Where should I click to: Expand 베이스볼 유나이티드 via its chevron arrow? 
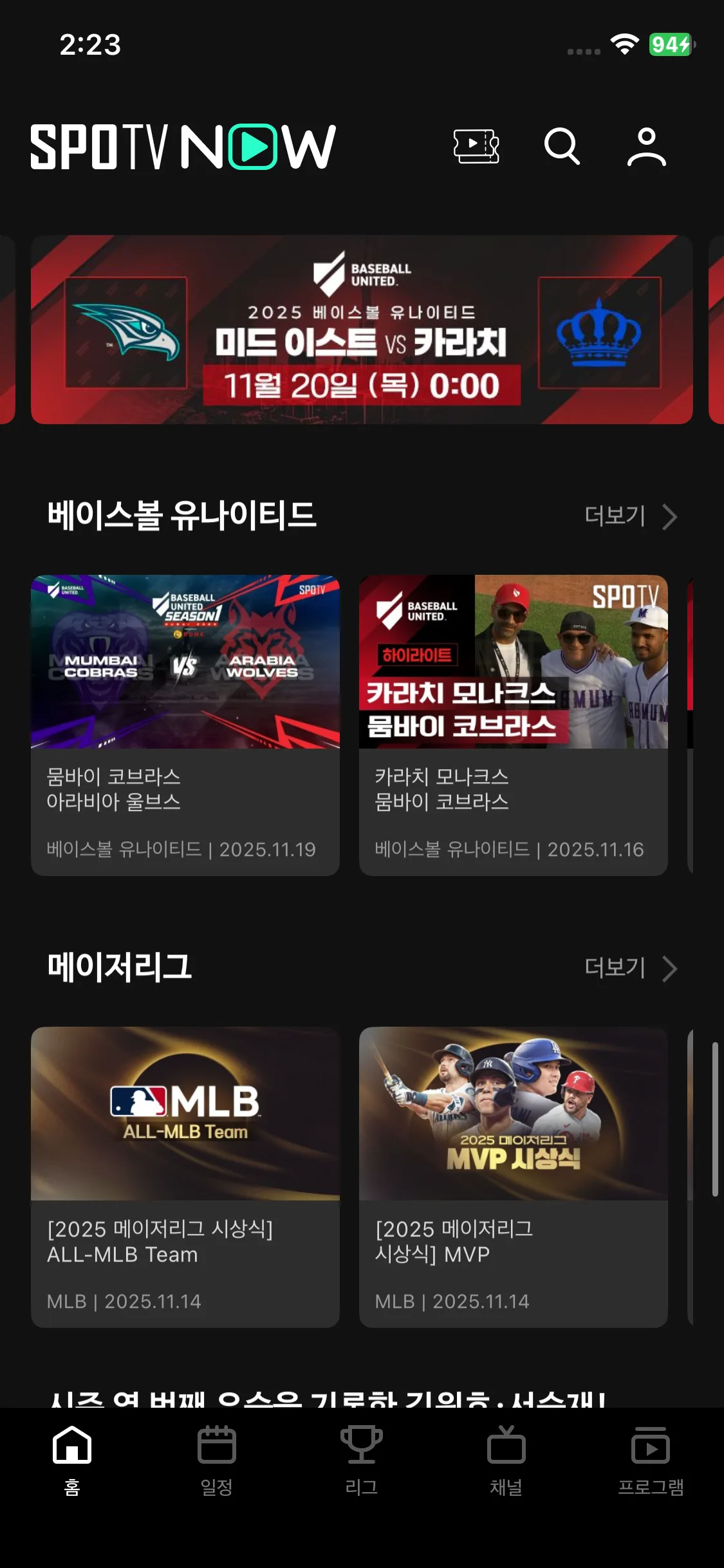(x=671, y=516)
